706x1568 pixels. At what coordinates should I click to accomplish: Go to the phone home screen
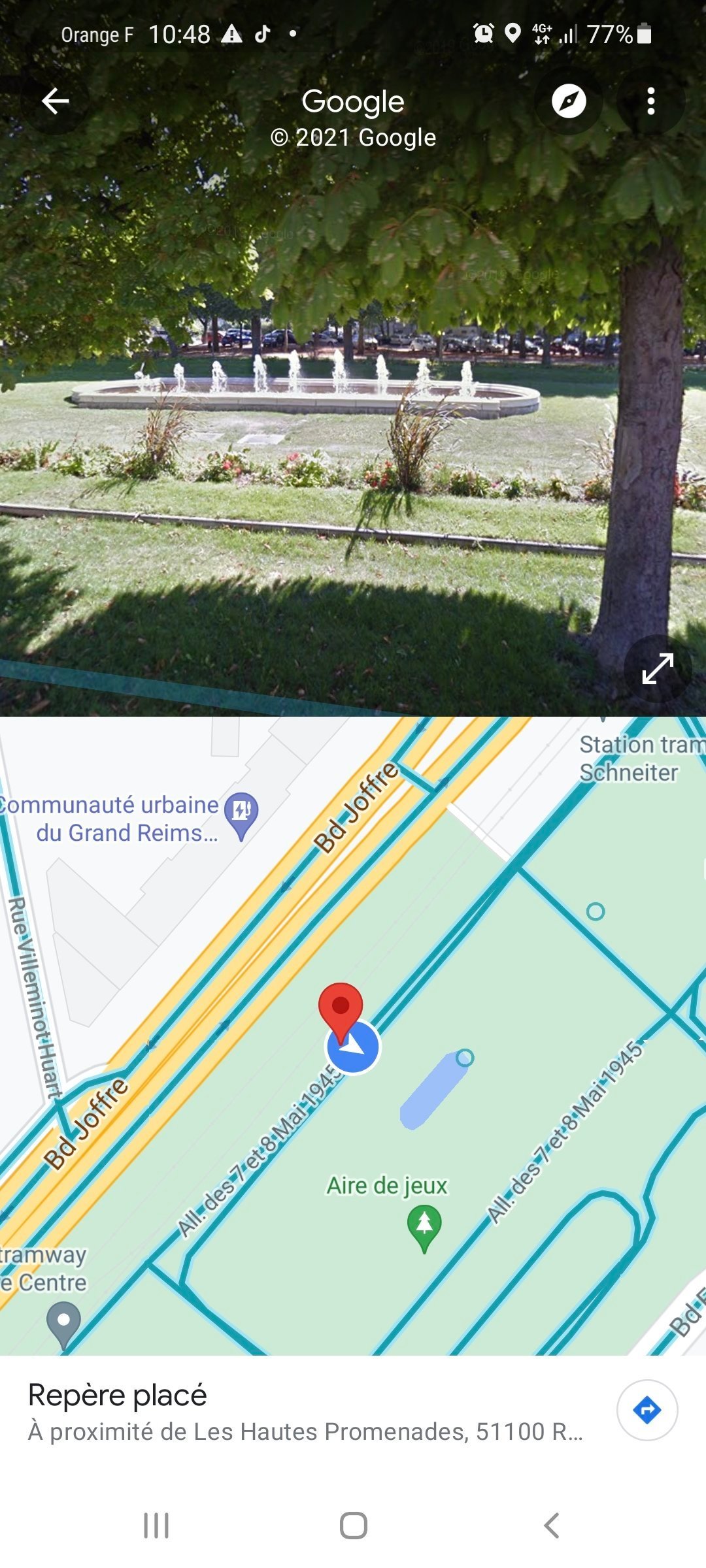(x=353, y=1526)
